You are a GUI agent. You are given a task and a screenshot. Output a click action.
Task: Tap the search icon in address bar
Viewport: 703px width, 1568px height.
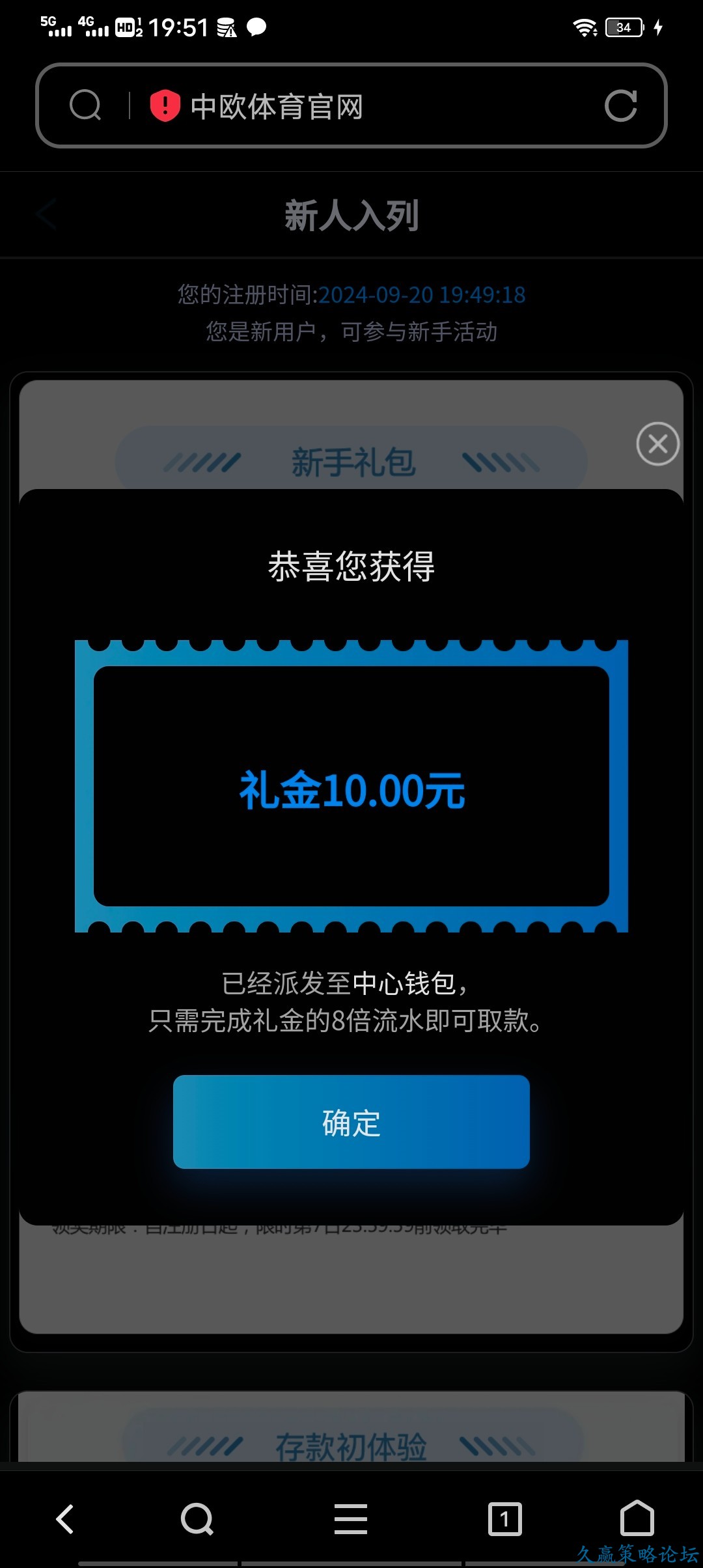85,105
